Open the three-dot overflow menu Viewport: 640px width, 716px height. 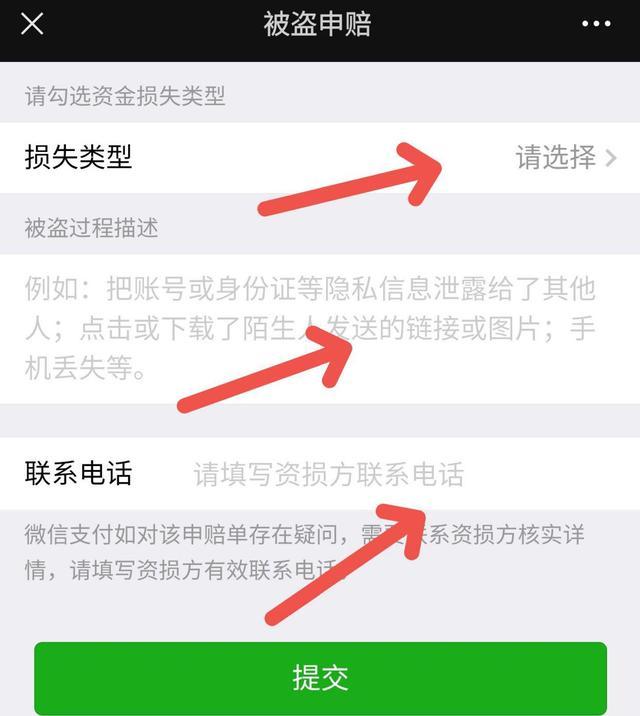click(596, 24)
